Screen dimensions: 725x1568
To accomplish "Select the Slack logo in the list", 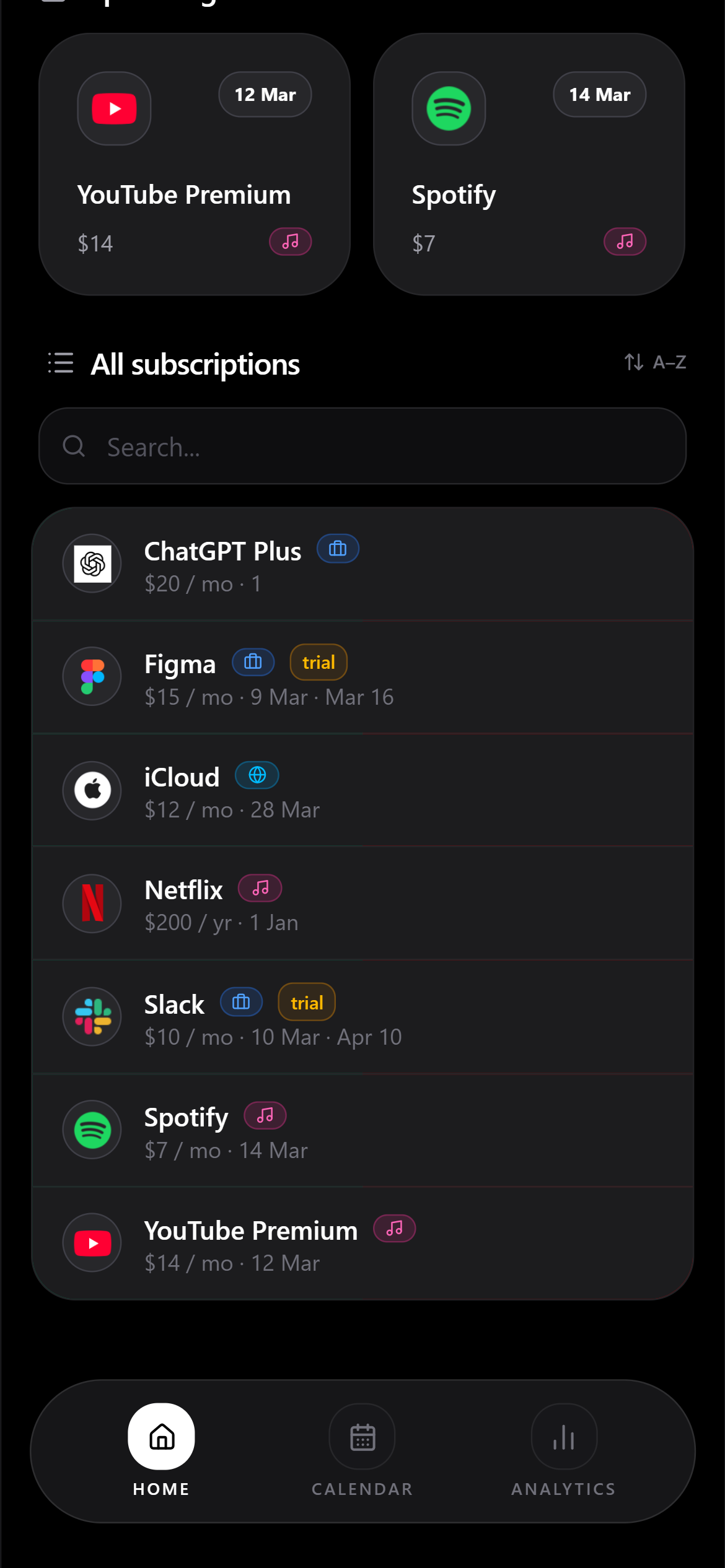I will tap(92, 1017).
